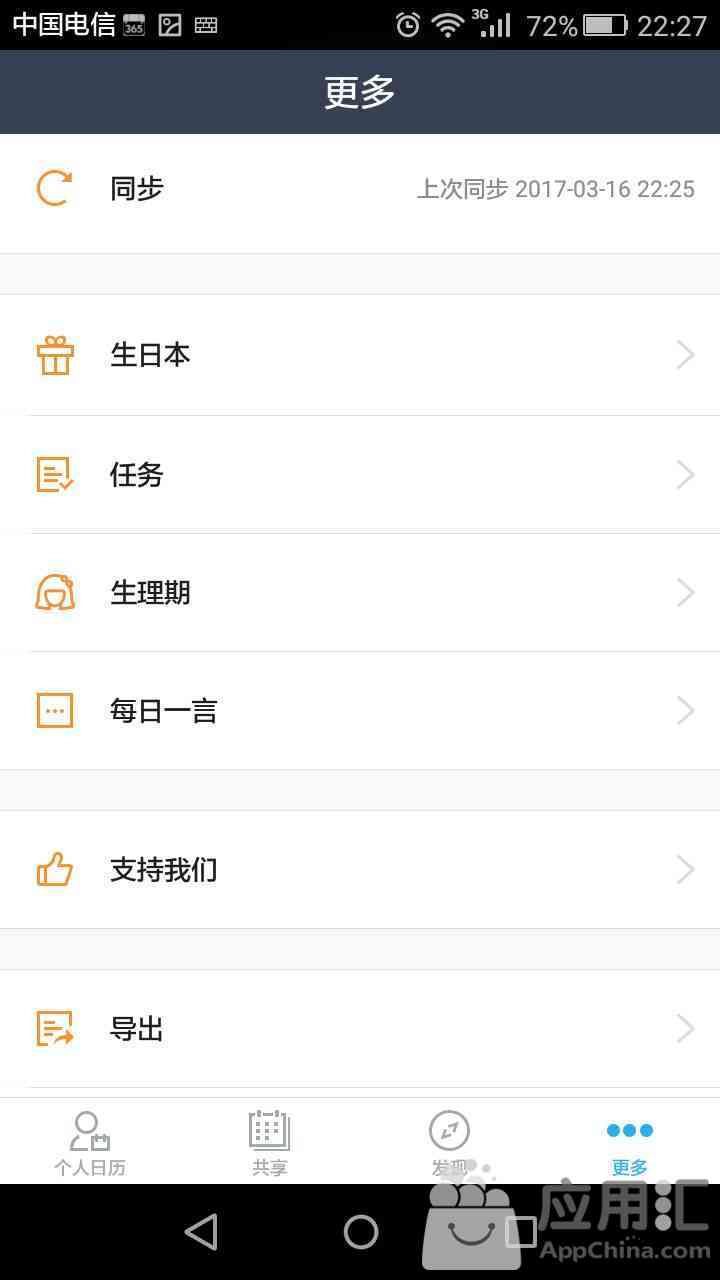Select the 更多 more tab
Screen dimensions: 720x1280
[x=630, y=1142]
